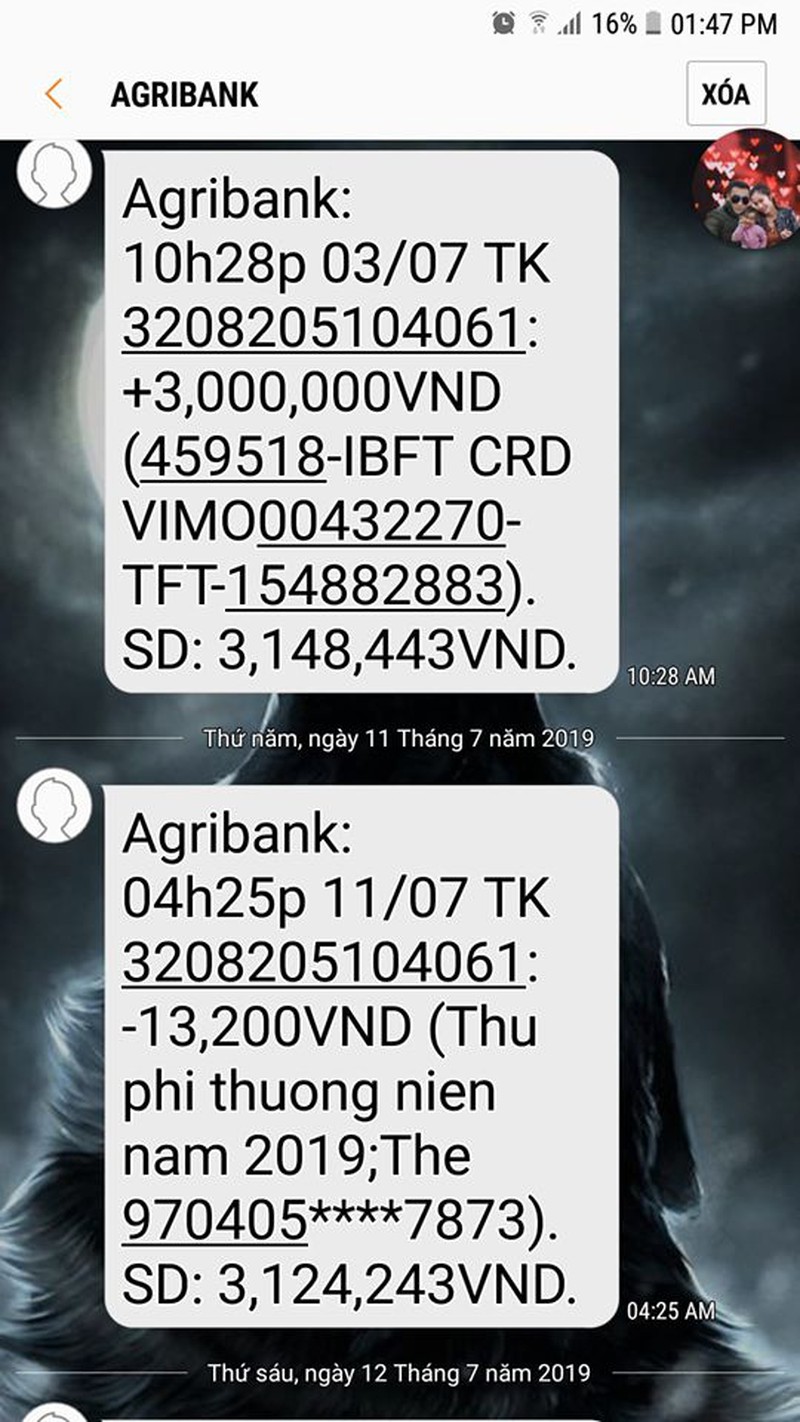This screenshot has height=1422, width=800.
Task: Open sender avatar beside 11/07 message
Action: click(54, 807)
